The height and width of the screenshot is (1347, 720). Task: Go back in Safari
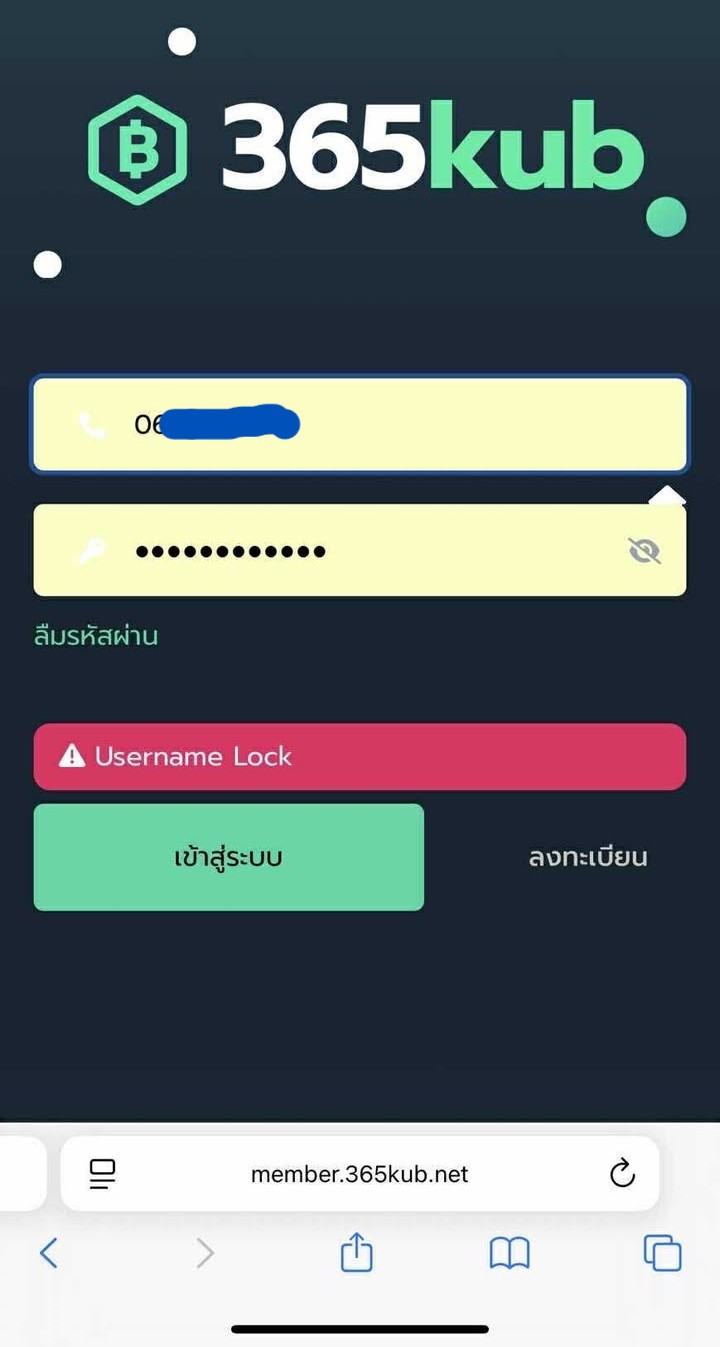(48, 1252)
